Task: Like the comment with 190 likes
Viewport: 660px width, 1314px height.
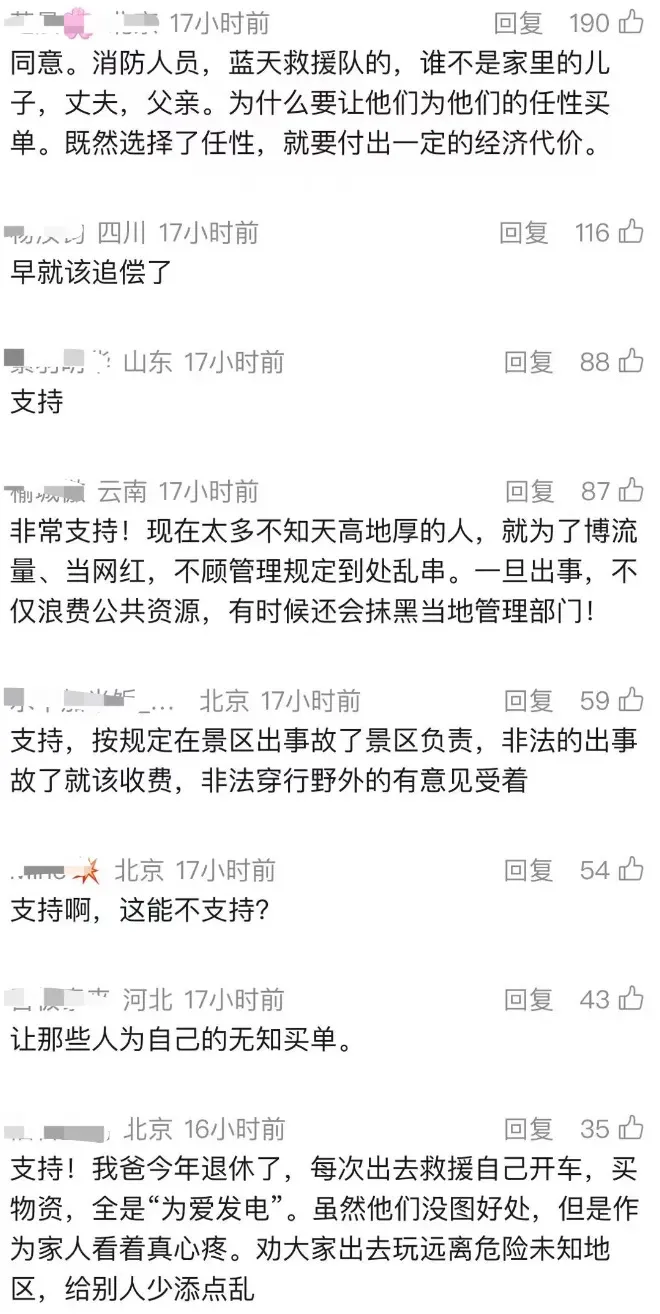Action: tap(631, 22)
